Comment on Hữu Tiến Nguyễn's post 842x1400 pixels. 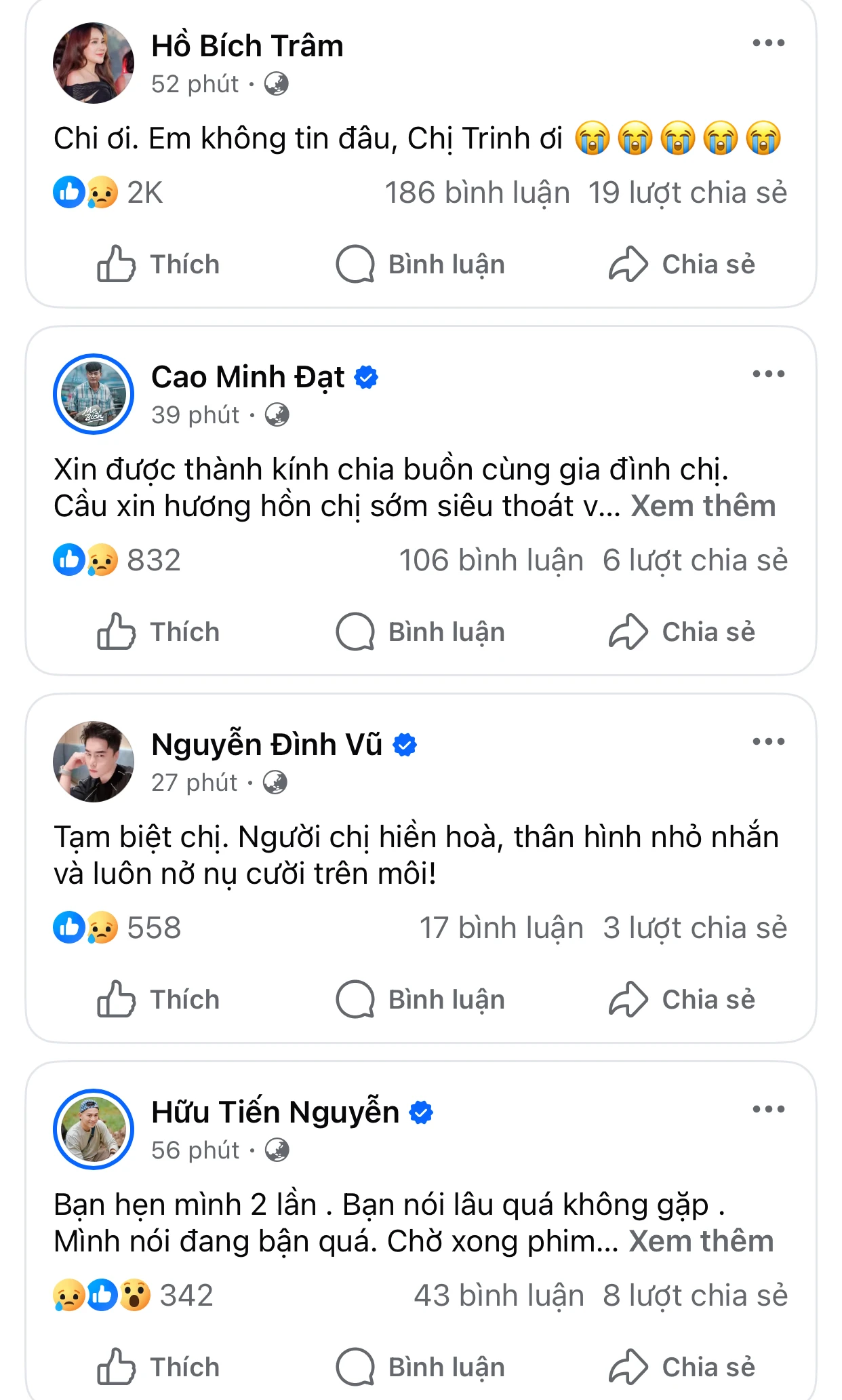click(421, 1367)
